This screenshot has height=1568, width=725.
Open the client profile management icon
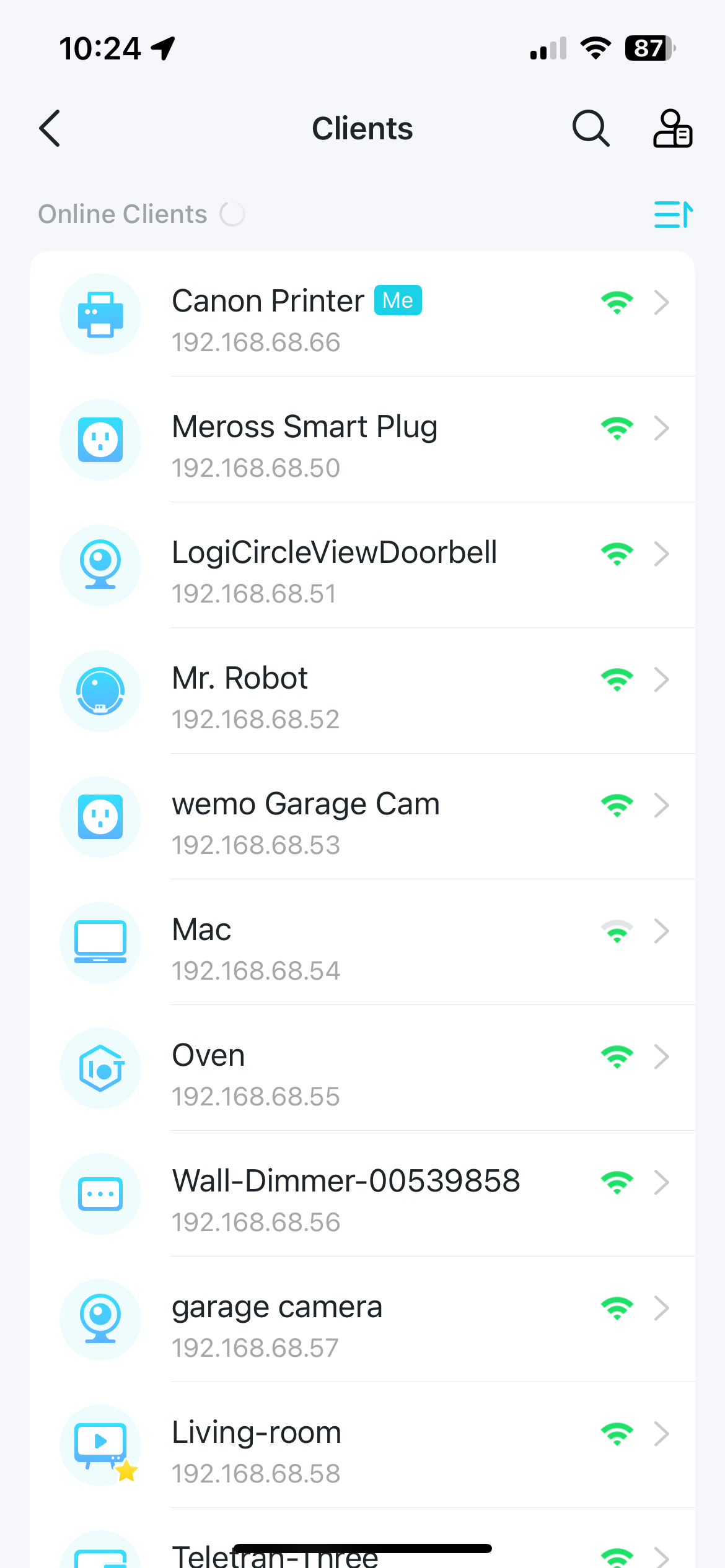672,128
